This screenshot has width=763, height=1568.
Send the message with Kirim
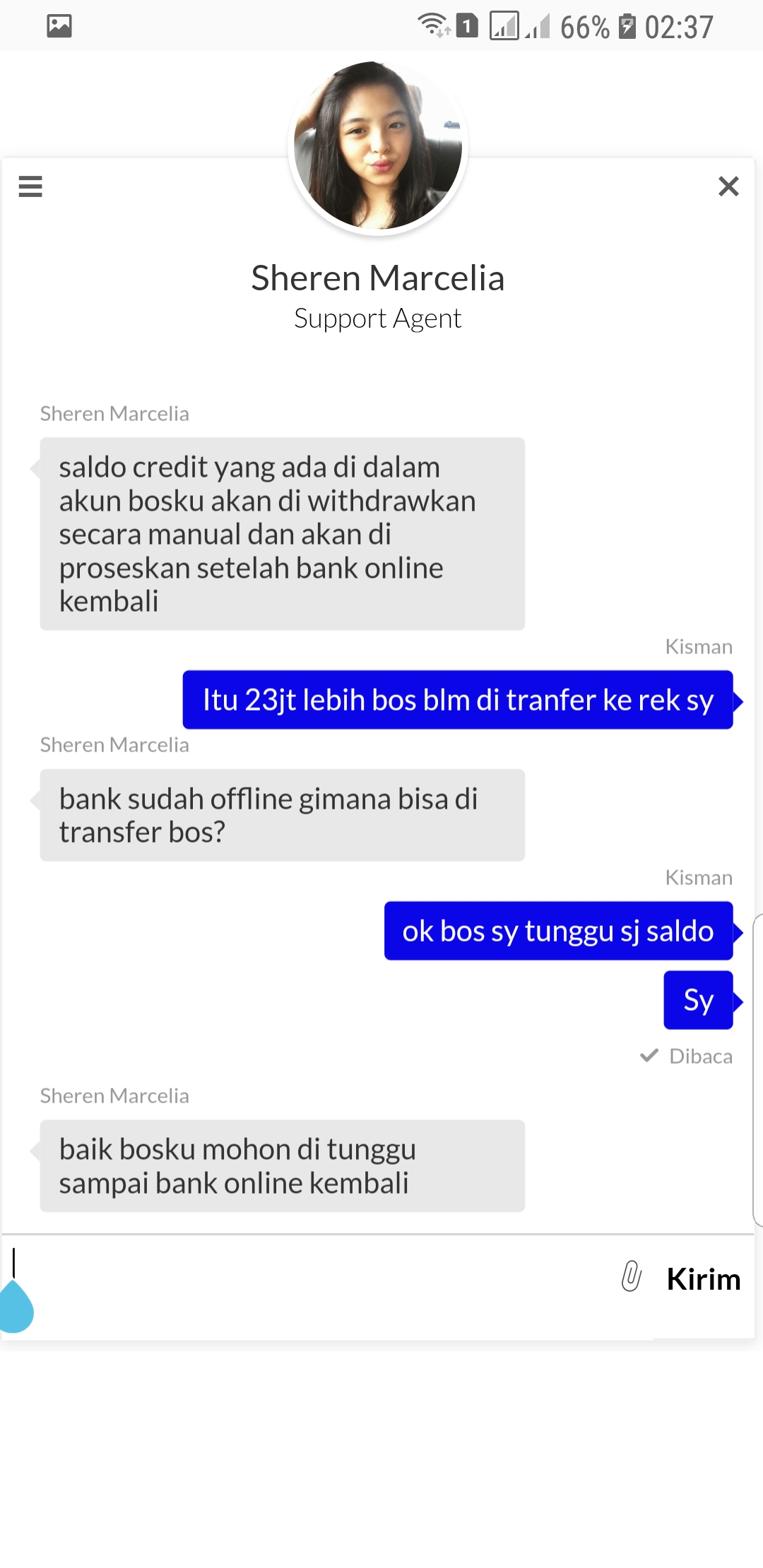[704, 1279]
